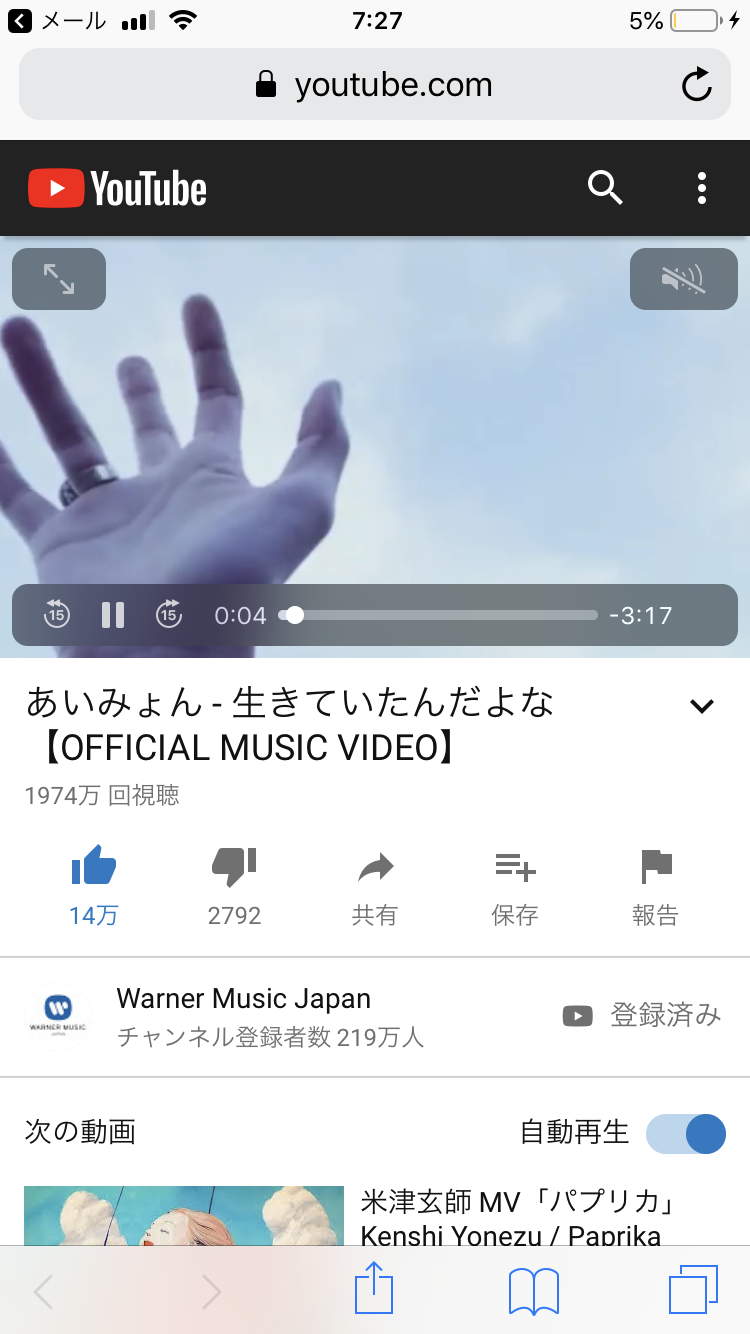Tap the 登録済み subscribed button
The height and width of the screenshot is (1334, 750).
[x=642, y=1016]
